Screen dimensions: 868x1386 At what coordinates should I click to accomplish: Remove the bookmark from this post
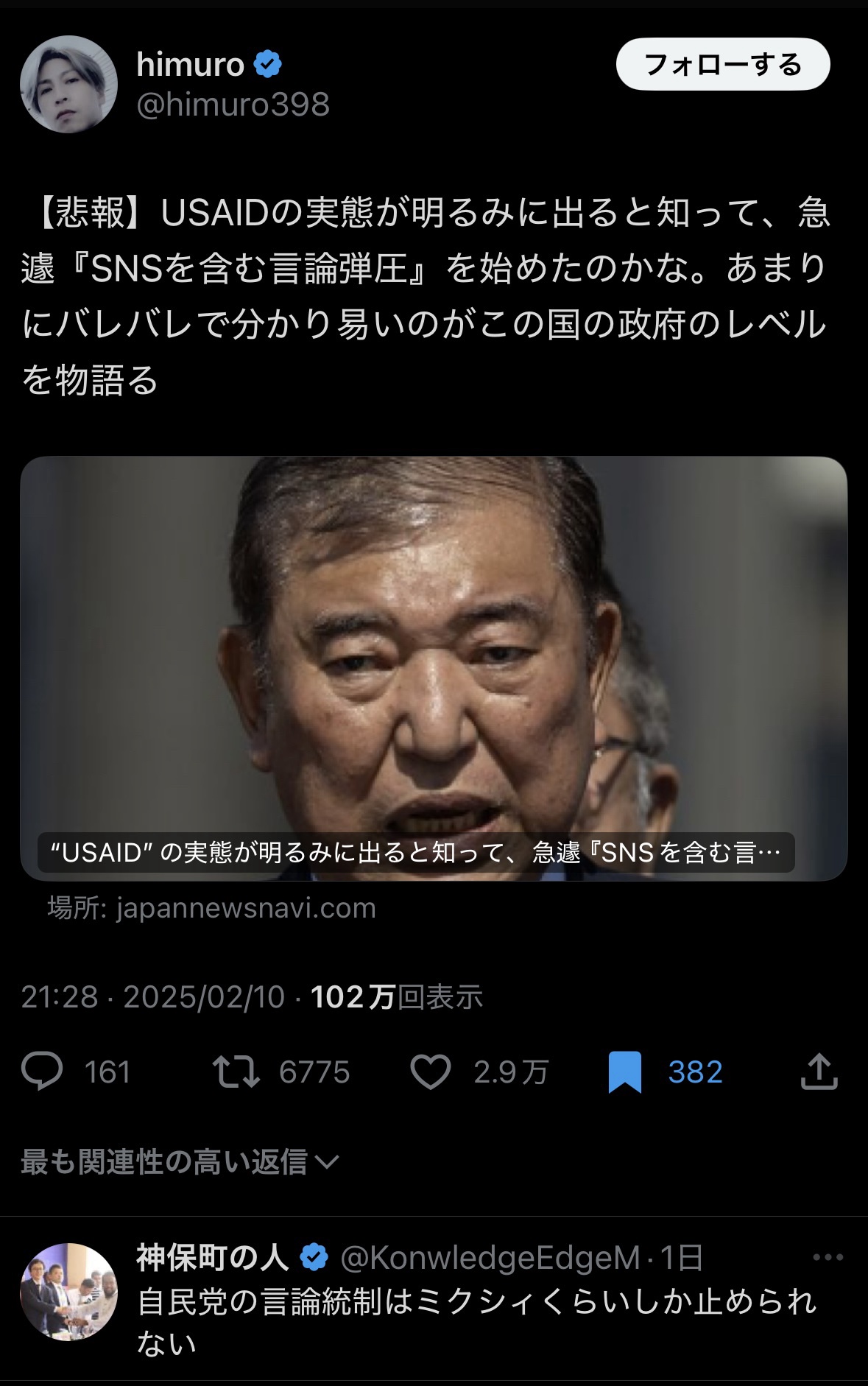tap(625, 1072)
